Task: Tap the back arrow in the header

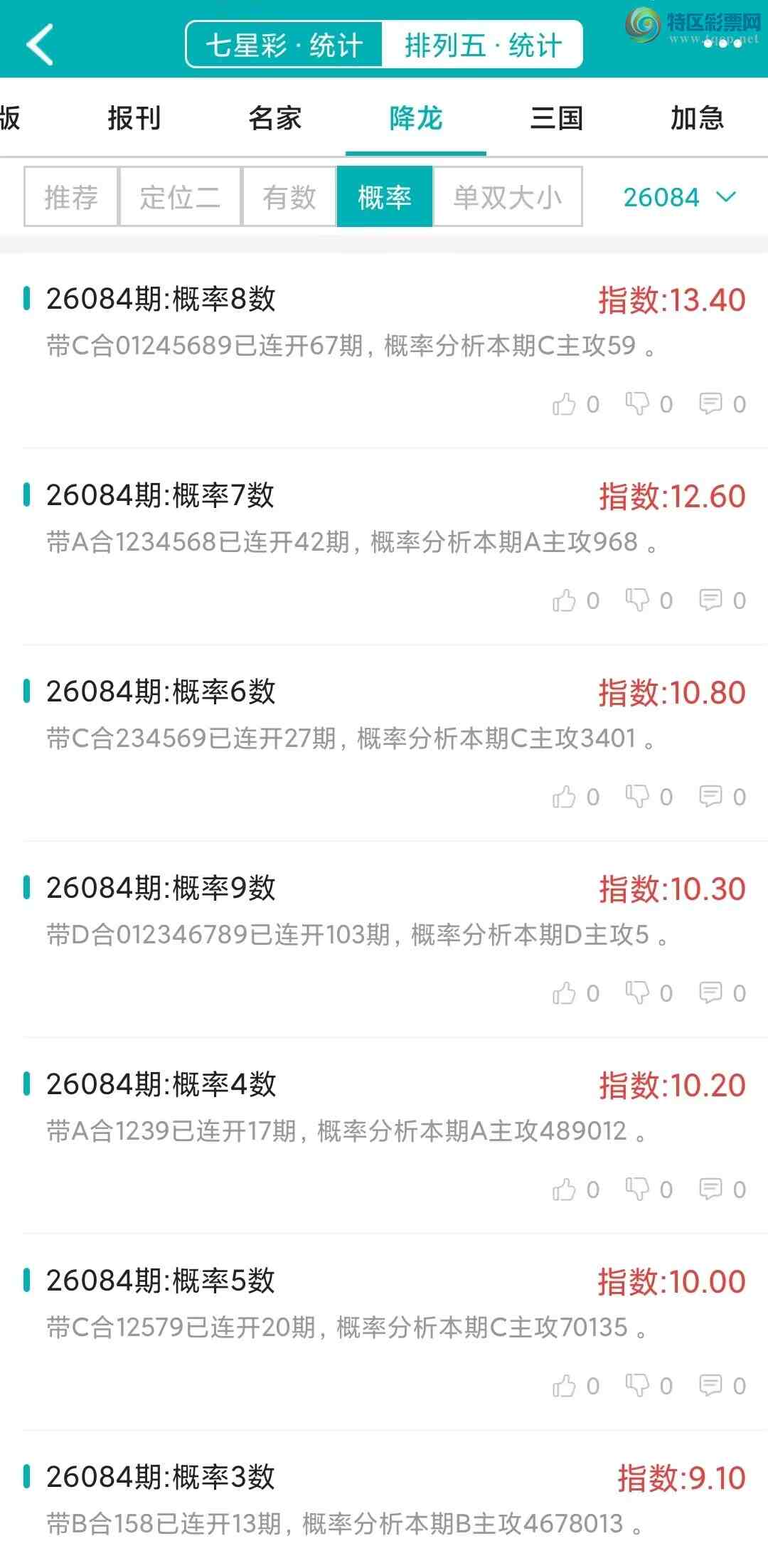Action: pos(41,44)
